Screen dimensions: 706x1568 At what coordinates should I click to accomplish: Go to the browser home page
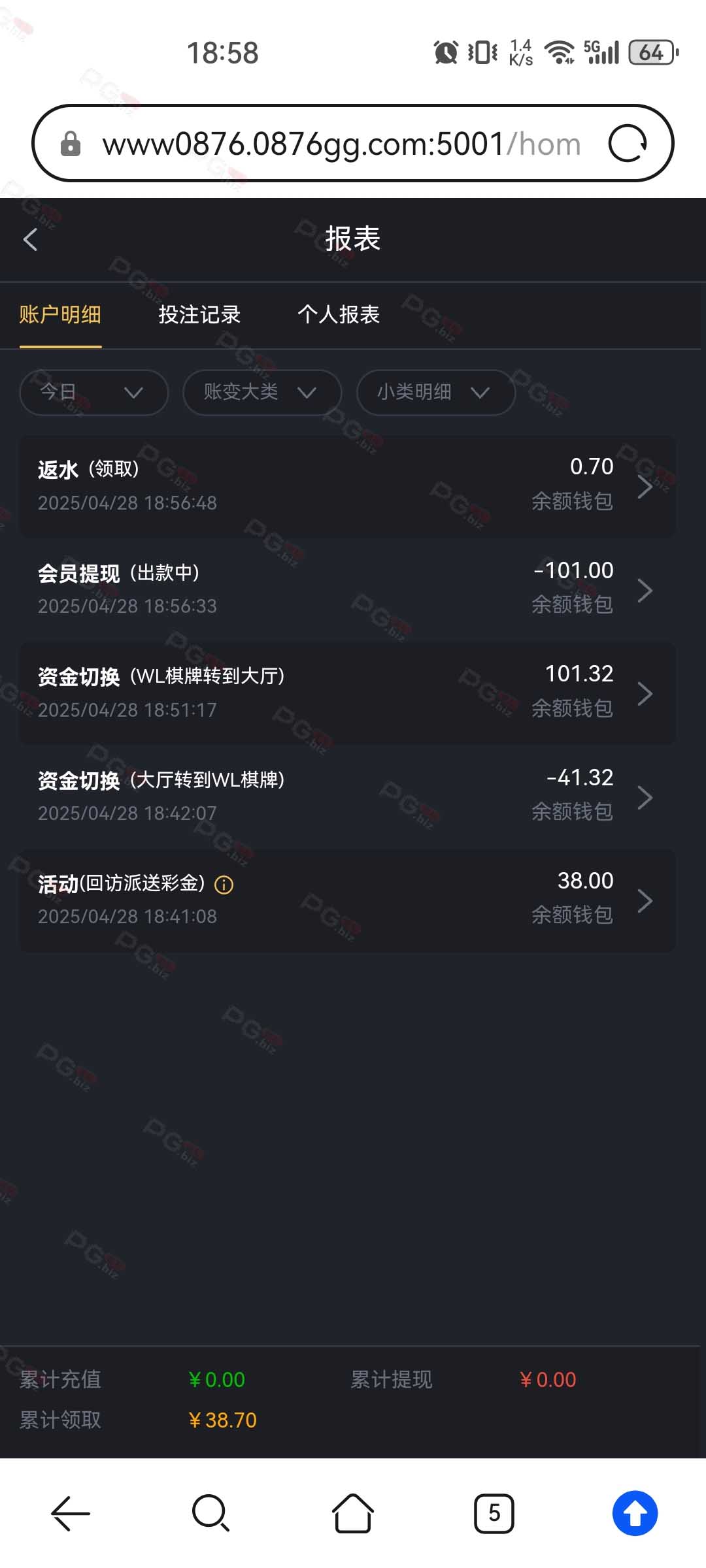tap(353, 1513)
